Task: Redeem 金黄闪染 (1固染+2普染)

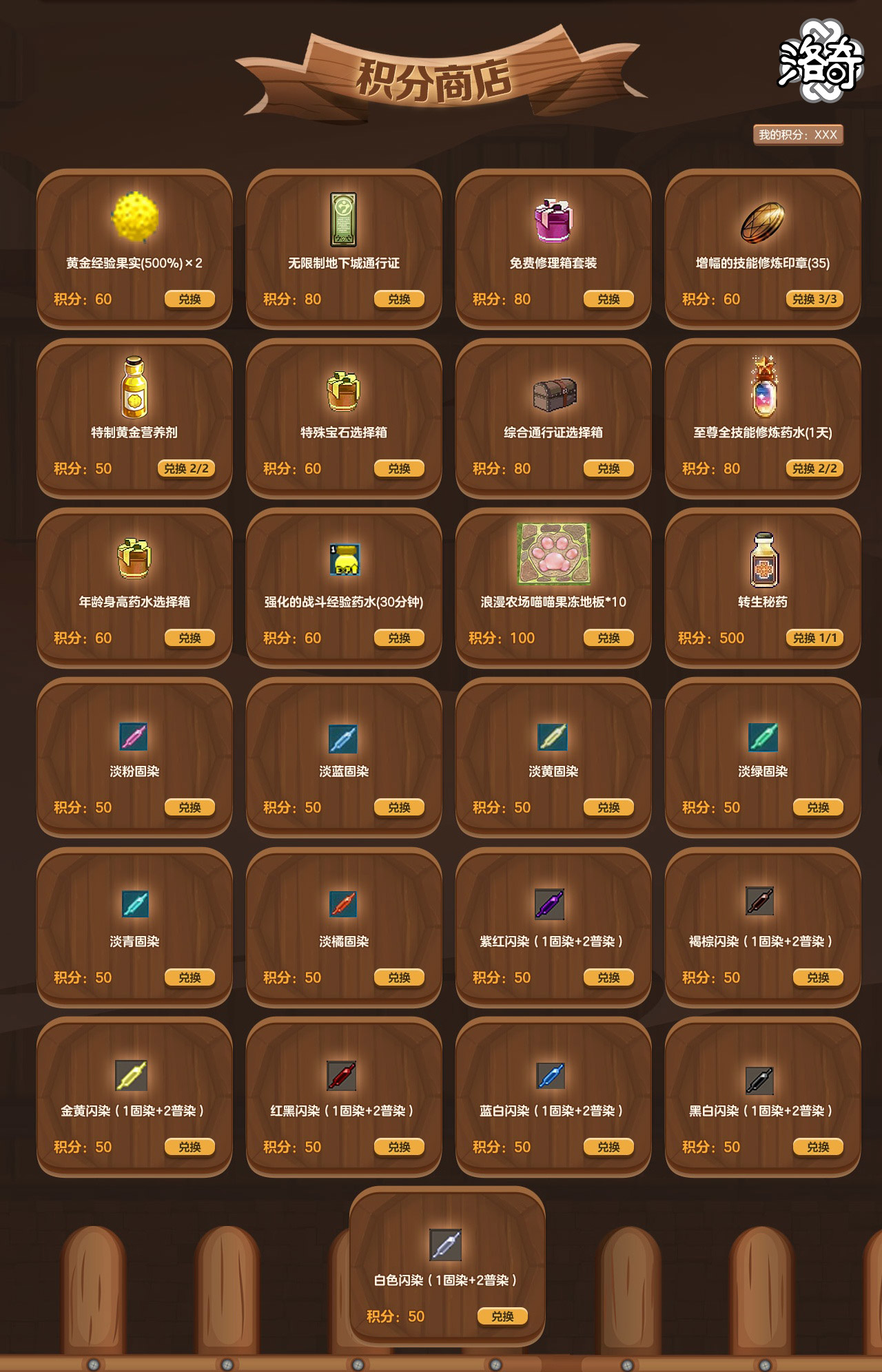Action: point(189,1147)
